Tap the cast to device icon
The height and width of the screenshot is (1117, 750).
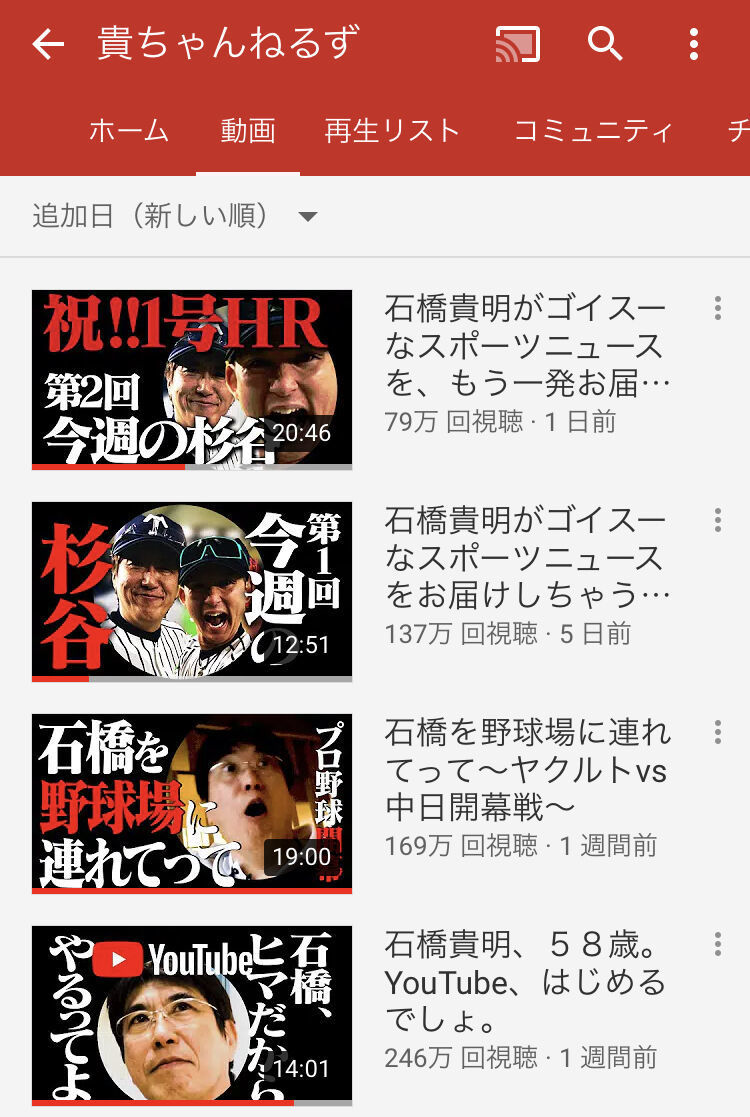(517, 44)
